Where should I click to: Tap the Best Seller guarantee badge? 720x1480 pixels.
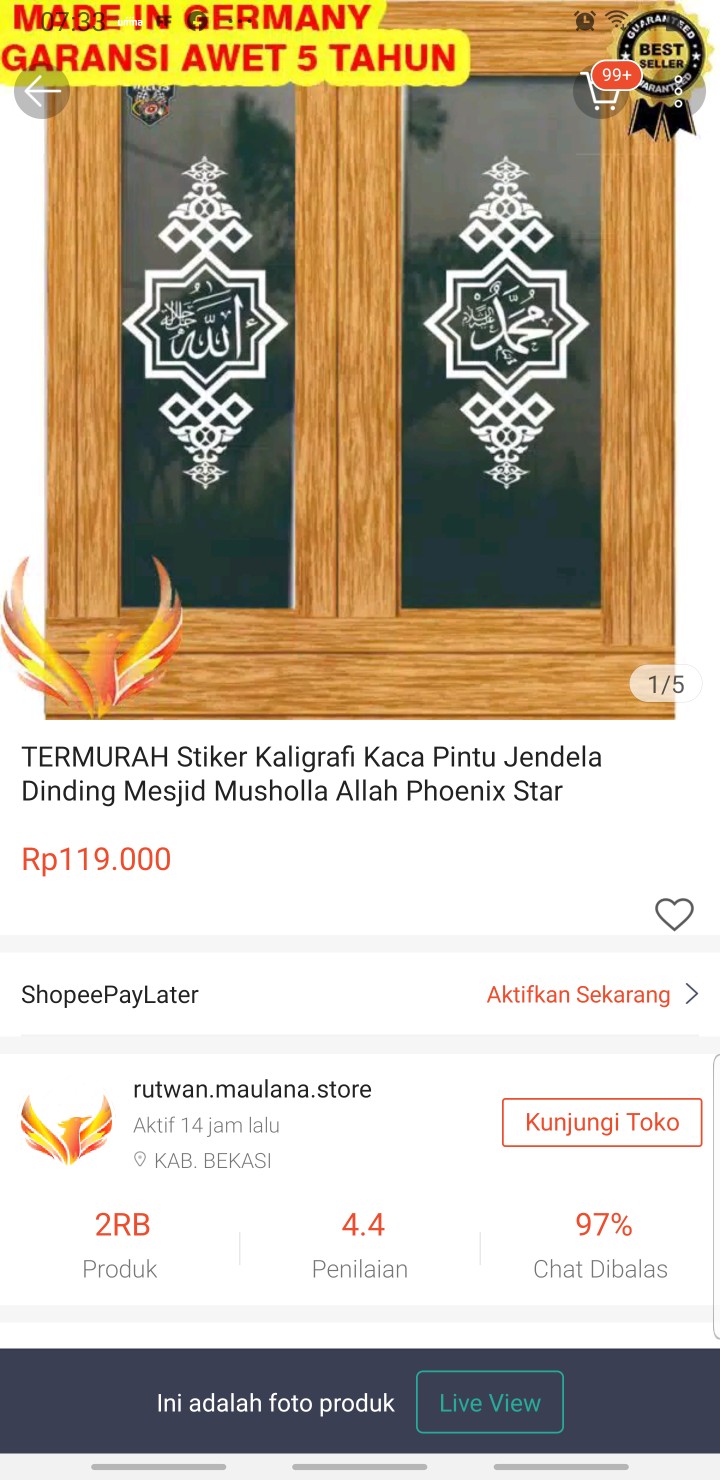pos(661,62)
